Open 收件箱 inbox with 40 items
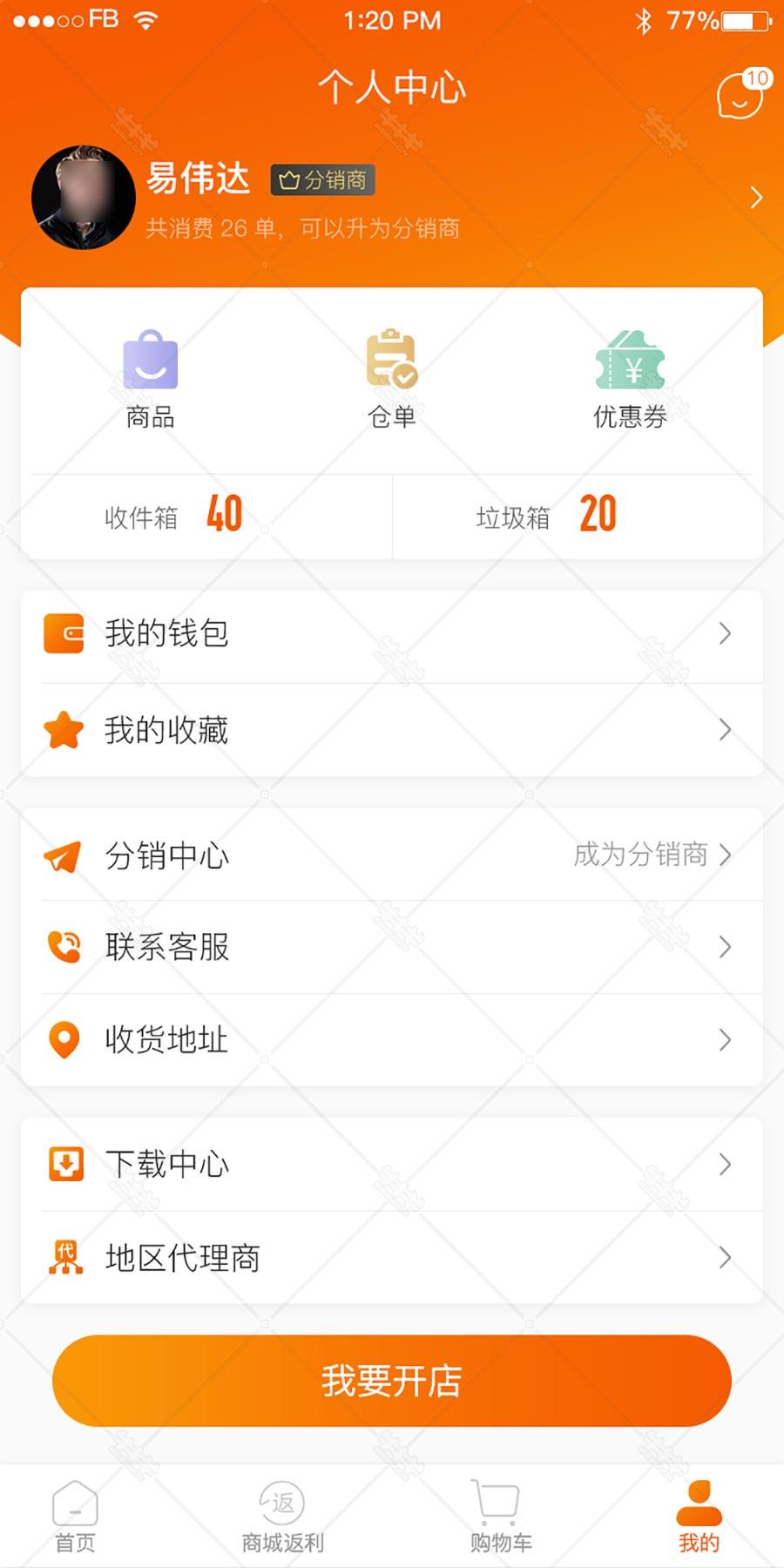The width and height of the screenshot is (784, 1568). (207, 517)
